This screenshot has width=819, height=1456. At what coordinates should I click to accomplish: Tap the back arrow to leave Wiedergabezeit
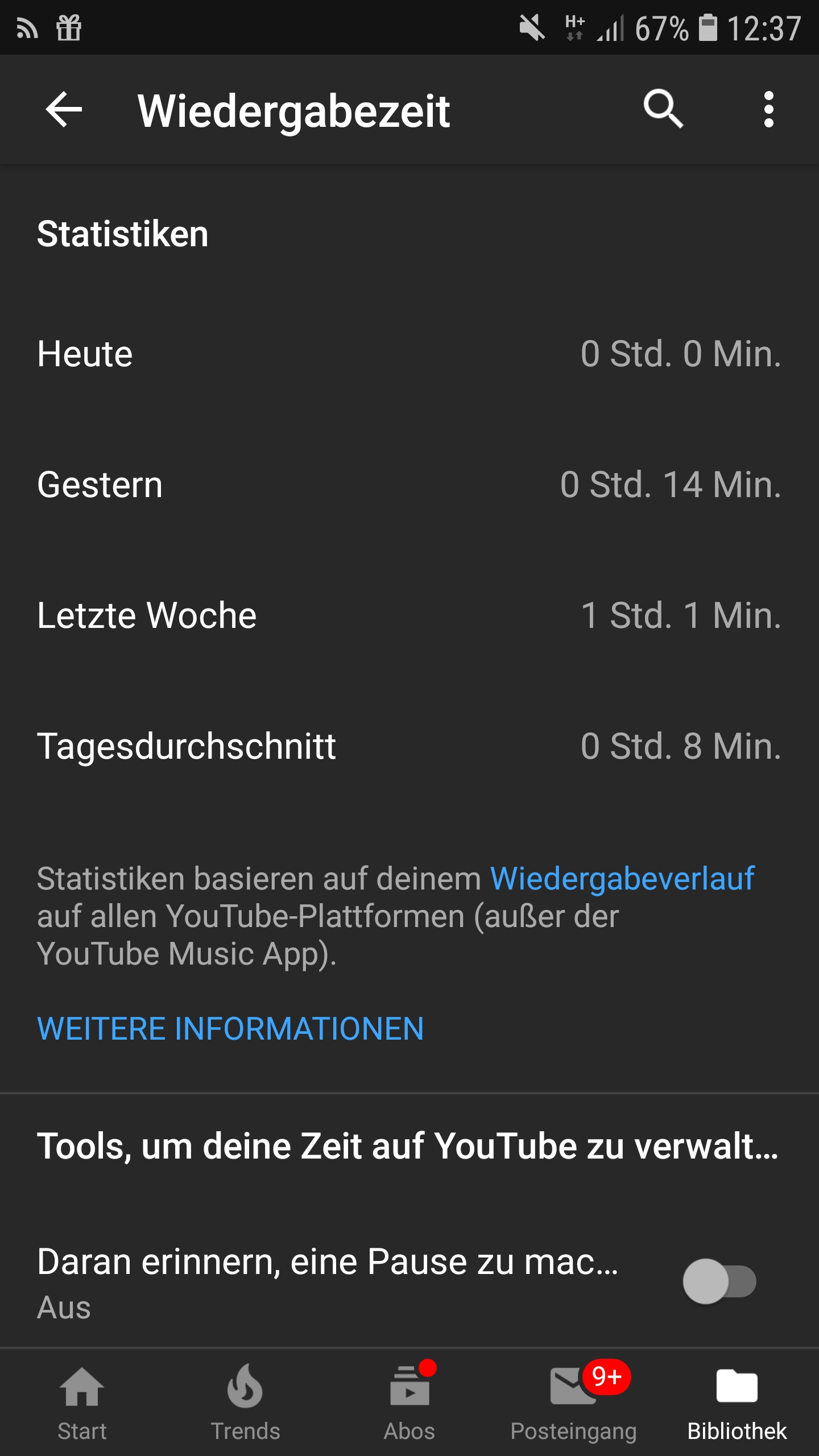(x=63, y=110)
